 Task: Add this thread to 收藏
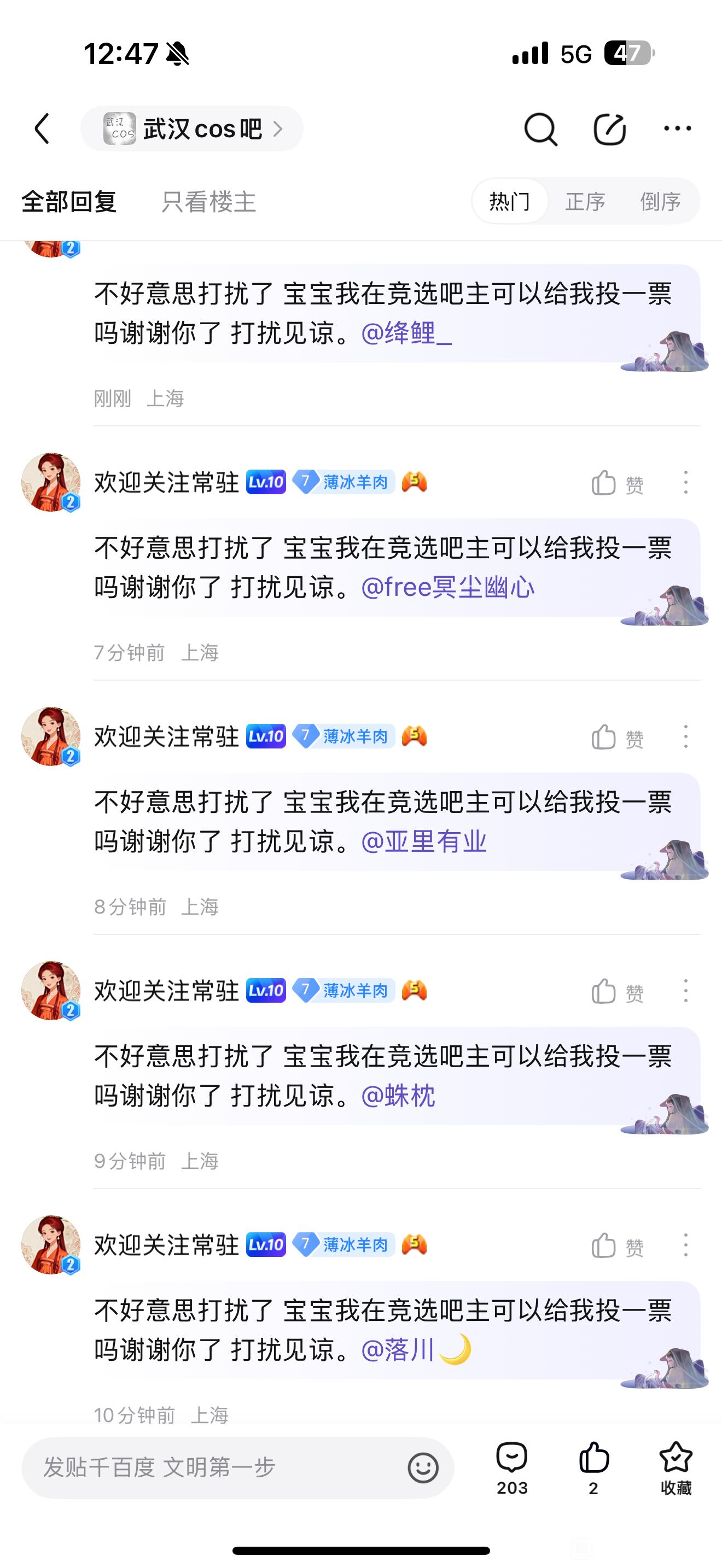point(676,1467)
